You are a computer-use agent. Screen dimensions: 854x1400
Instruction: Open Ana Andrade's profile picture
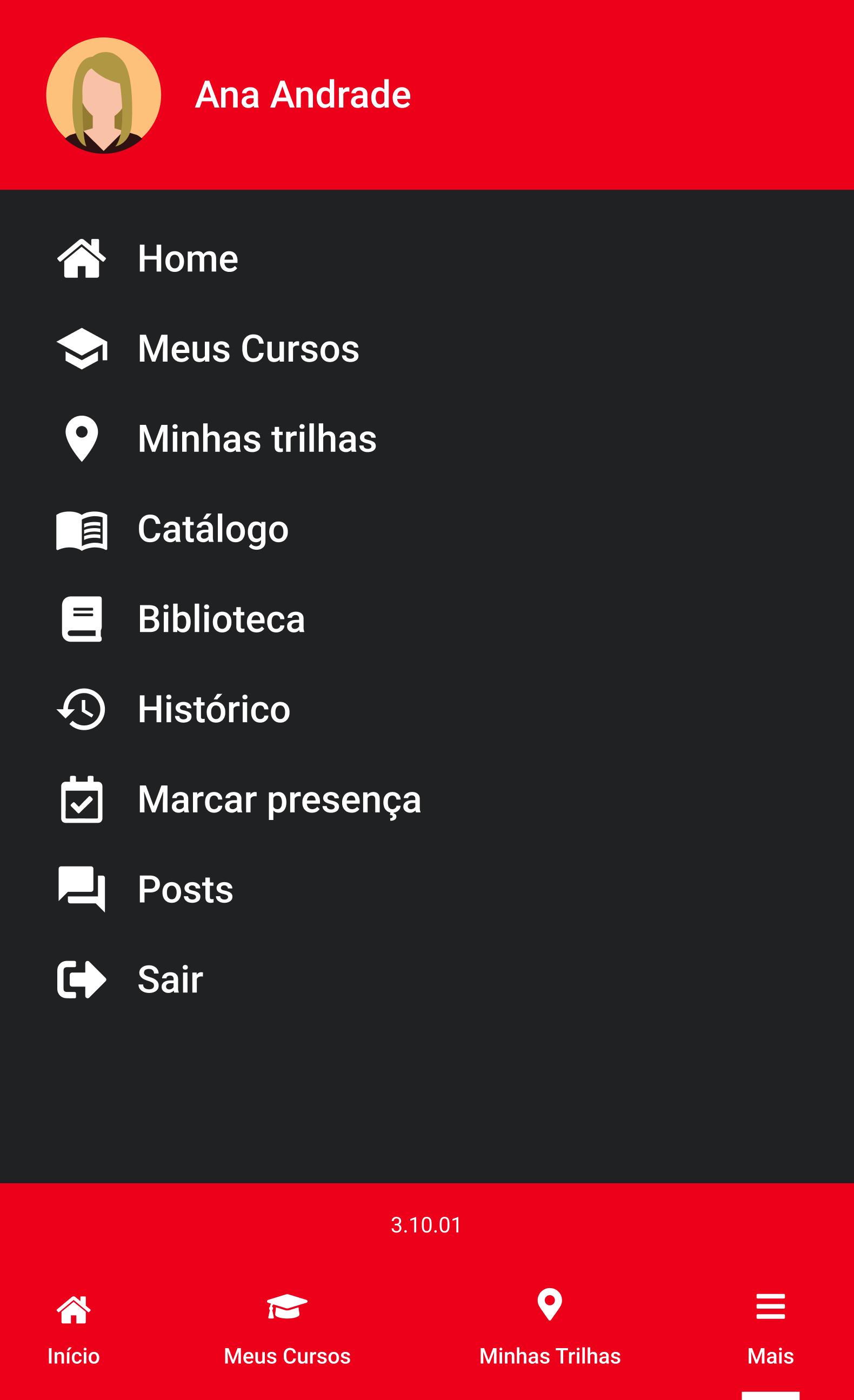(103, 96)
